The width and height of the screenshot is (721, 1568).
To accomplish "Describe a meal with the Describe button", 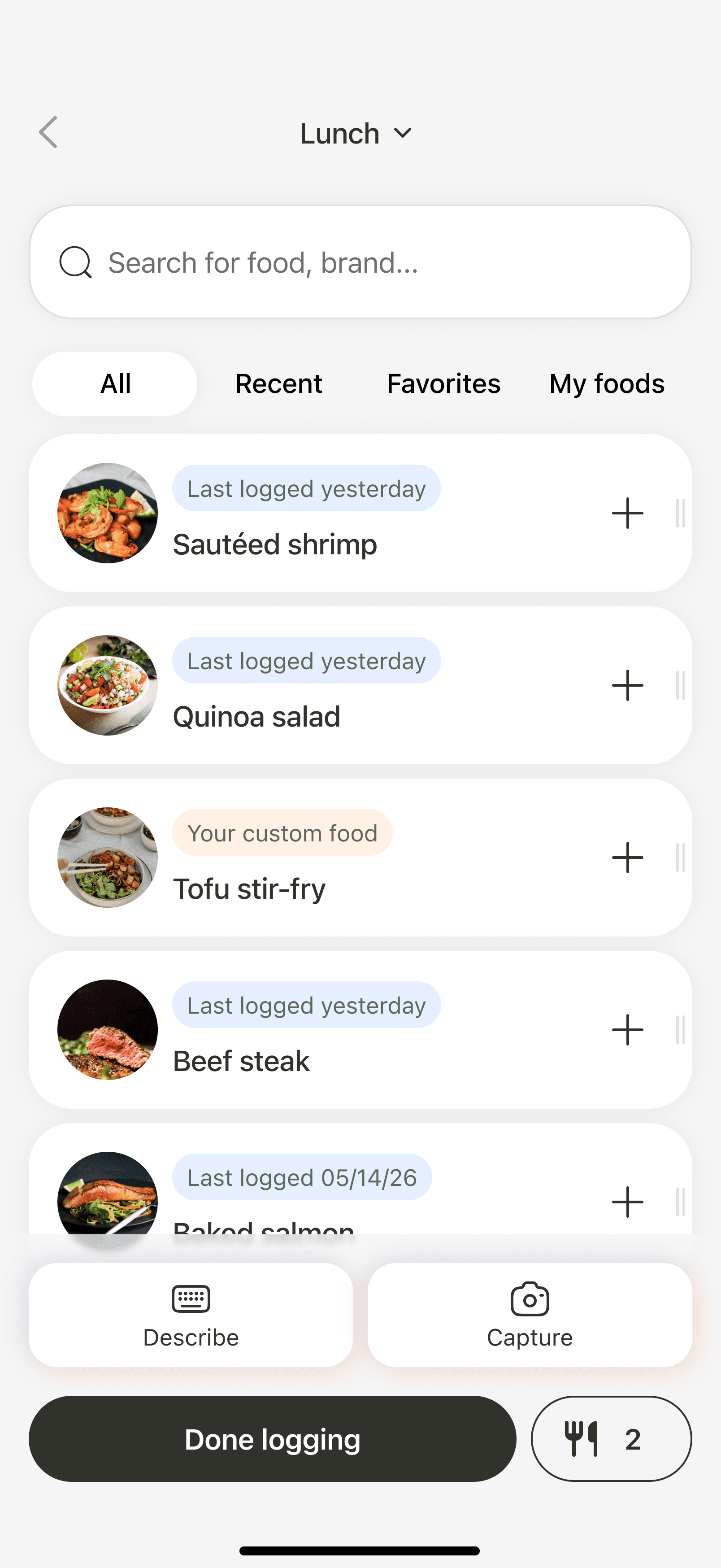I will click(x=191, y=1315).
